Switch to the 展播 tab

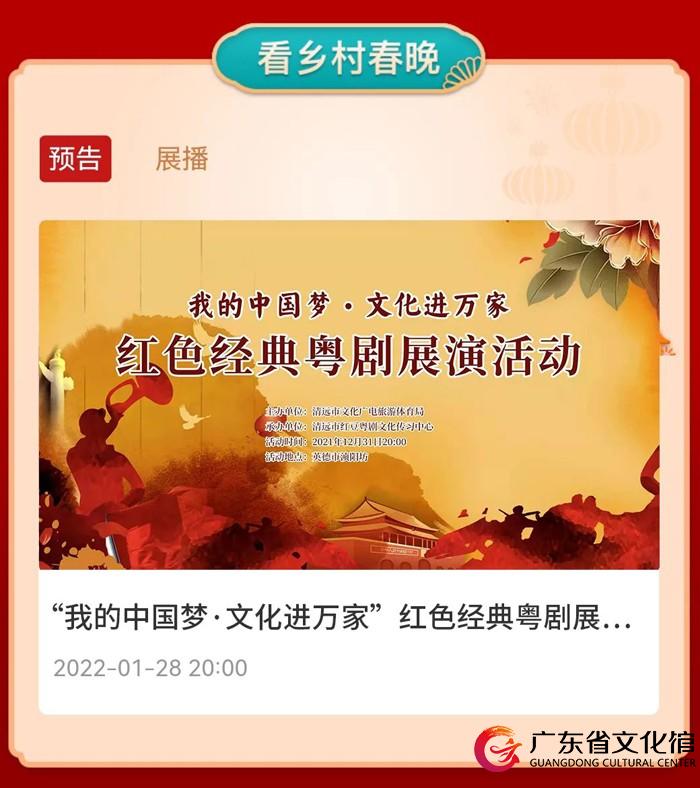coord(182,159)
